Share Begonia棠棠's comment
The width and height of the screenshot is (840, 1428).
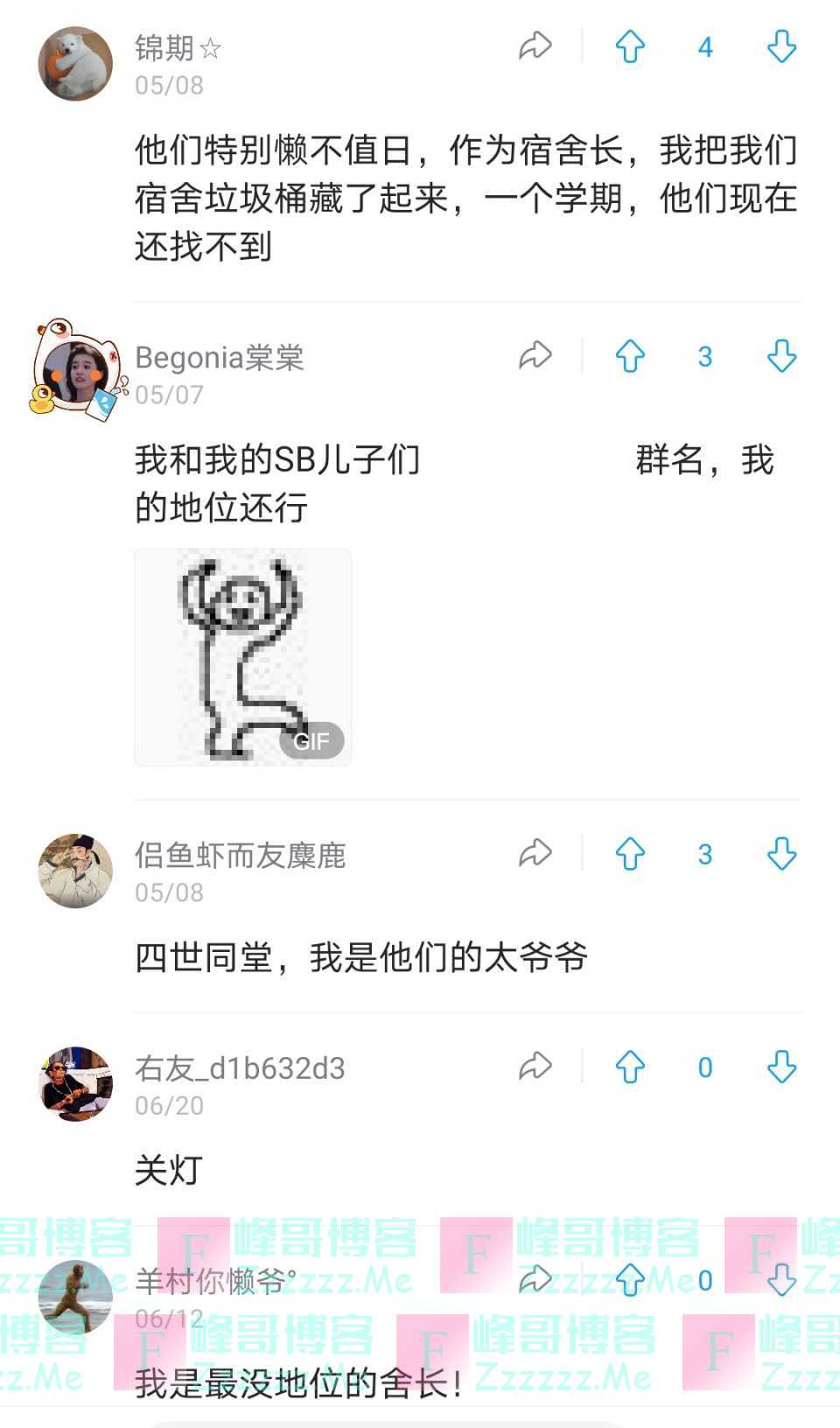[x=535, y=356]
